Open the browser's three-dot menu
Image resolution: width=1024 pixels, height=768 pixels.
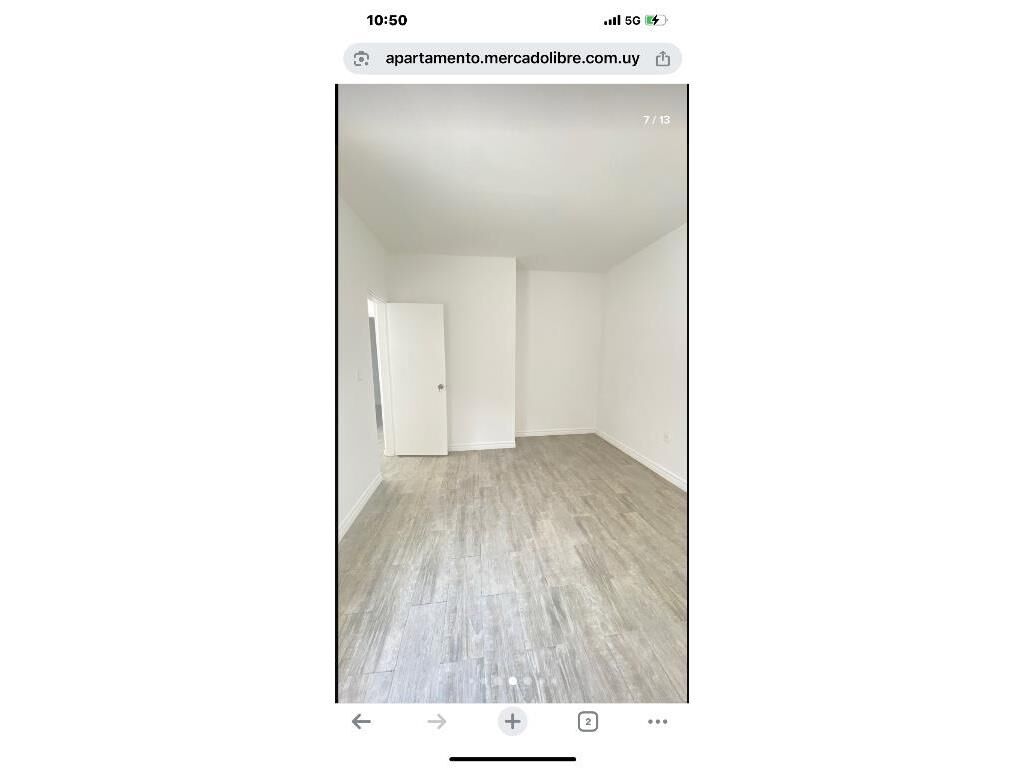[x=657, y=721]
